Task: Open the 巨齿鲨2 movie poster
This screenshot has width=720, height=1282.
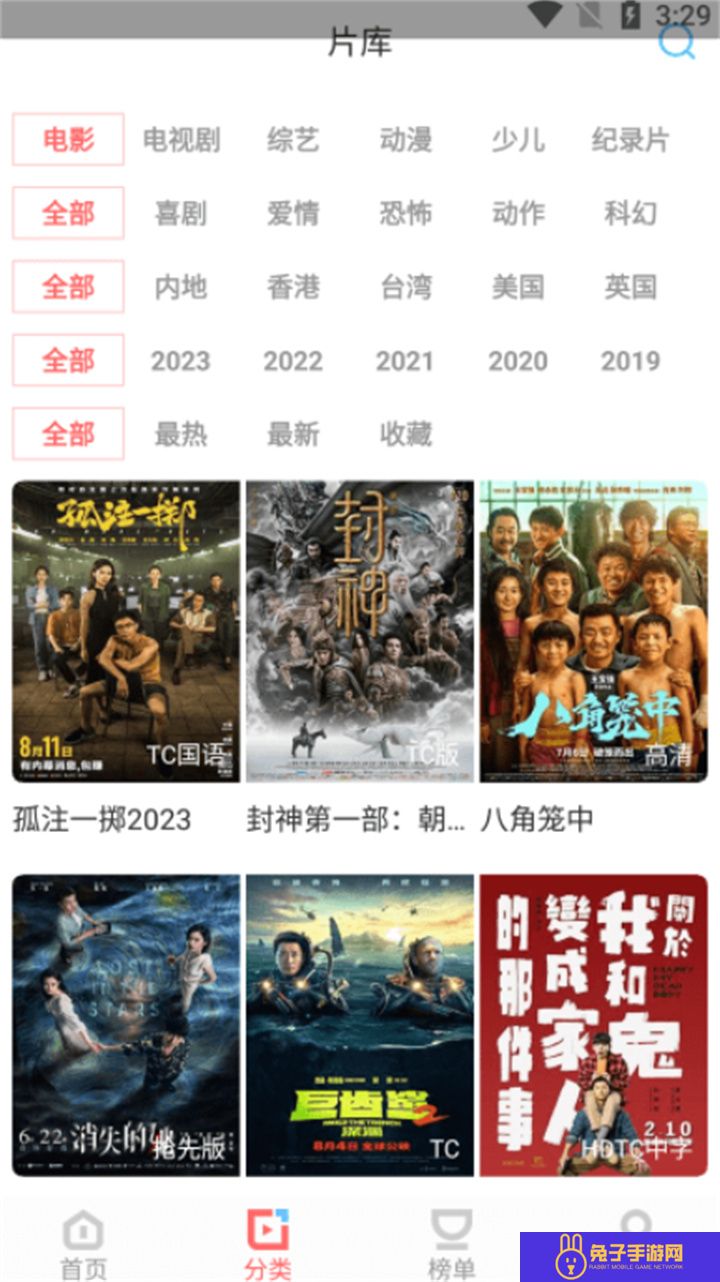Action: [360, 1025]
